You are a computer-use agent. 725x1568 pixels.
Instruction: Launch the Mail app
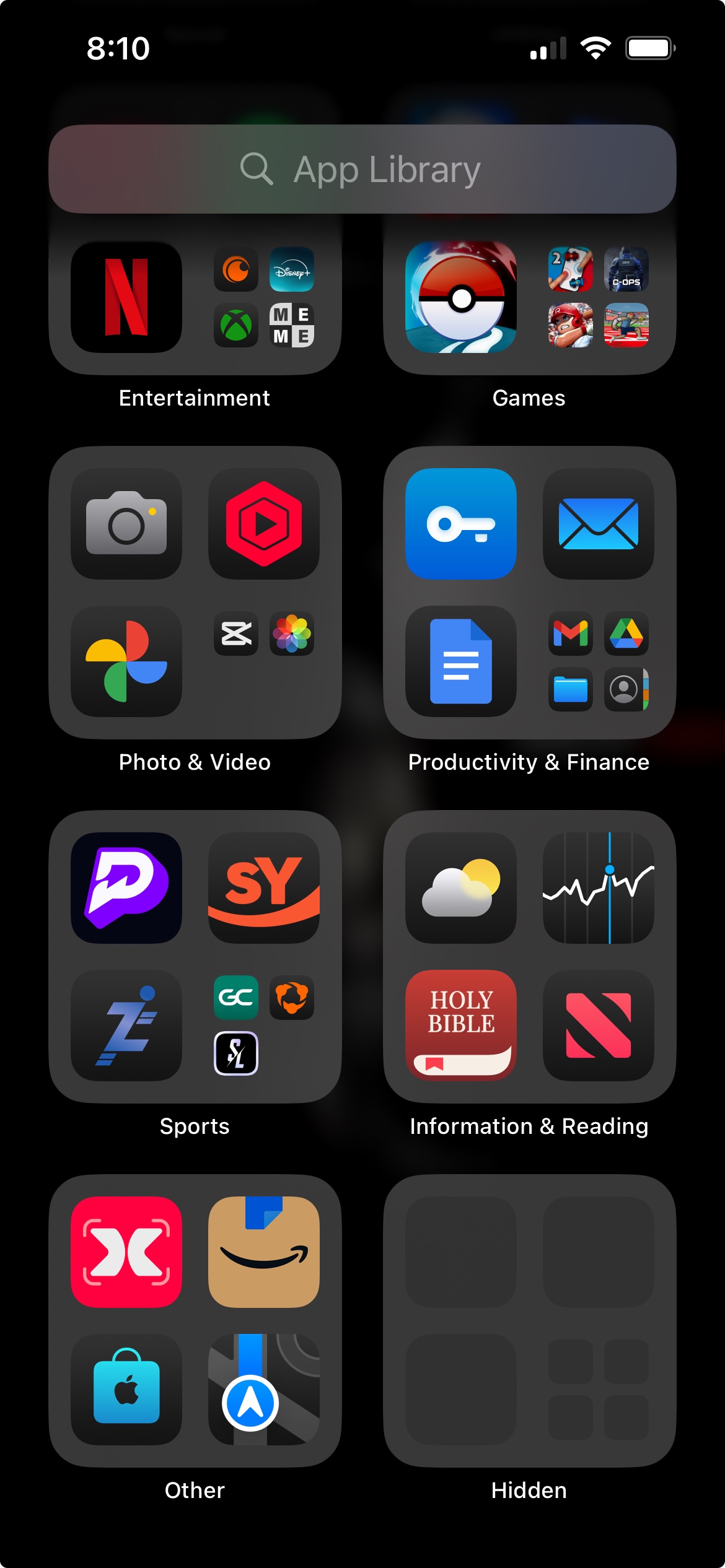598,524
